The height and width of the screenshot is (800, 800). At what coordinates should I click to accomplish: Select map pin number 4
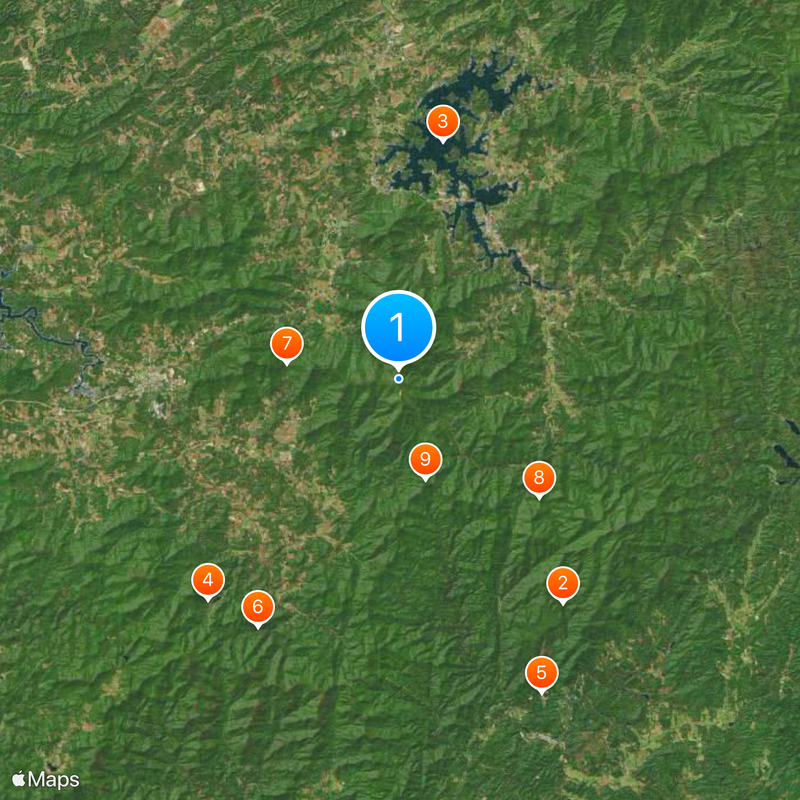pos(208,579)
